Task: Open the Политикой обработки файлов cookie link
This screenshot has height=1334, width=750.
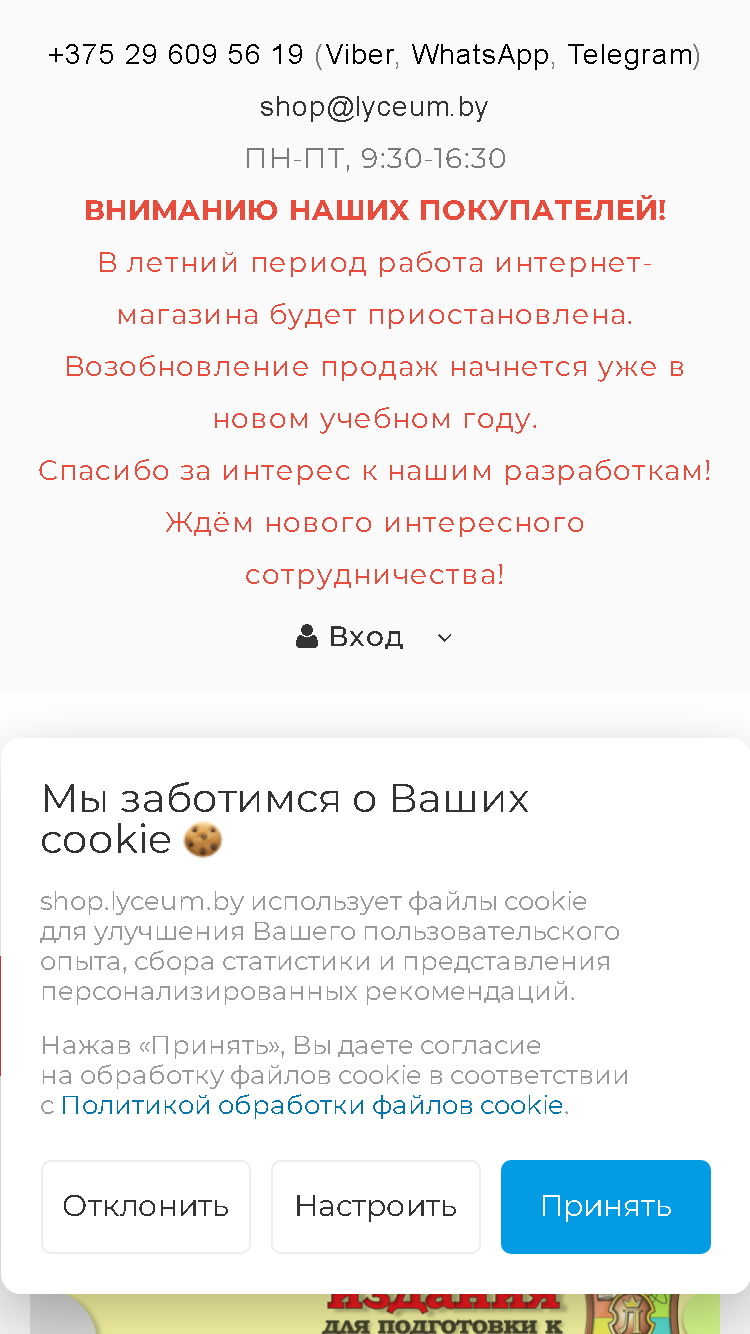Action: tap(312, 1105)
